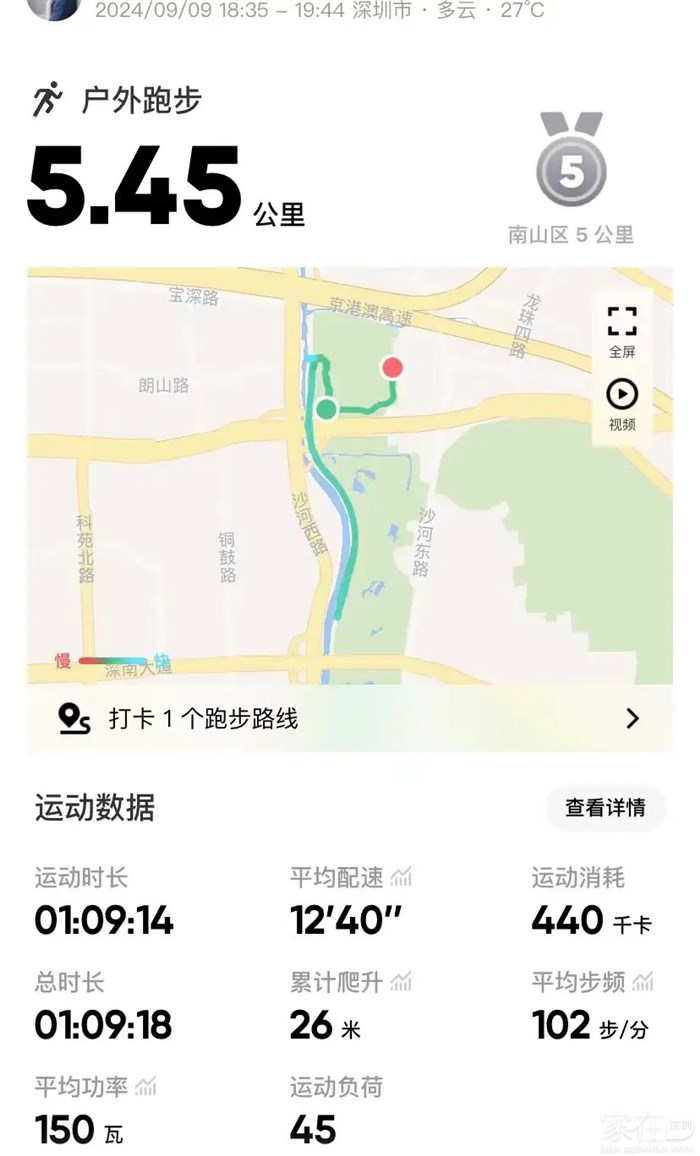Expand the route map to full screen
700x1156 pixels.
coord(621,331)
